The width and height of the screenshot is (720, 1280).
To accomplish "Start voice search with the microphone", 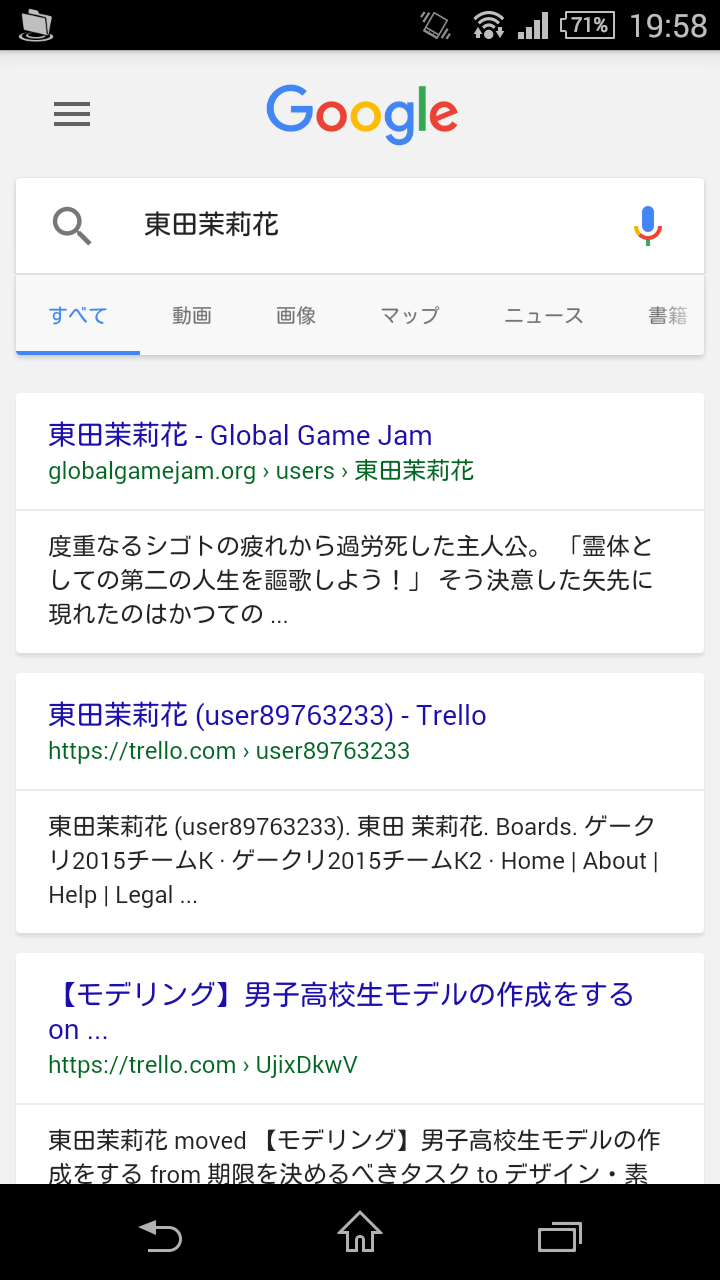I will point(648,226).
